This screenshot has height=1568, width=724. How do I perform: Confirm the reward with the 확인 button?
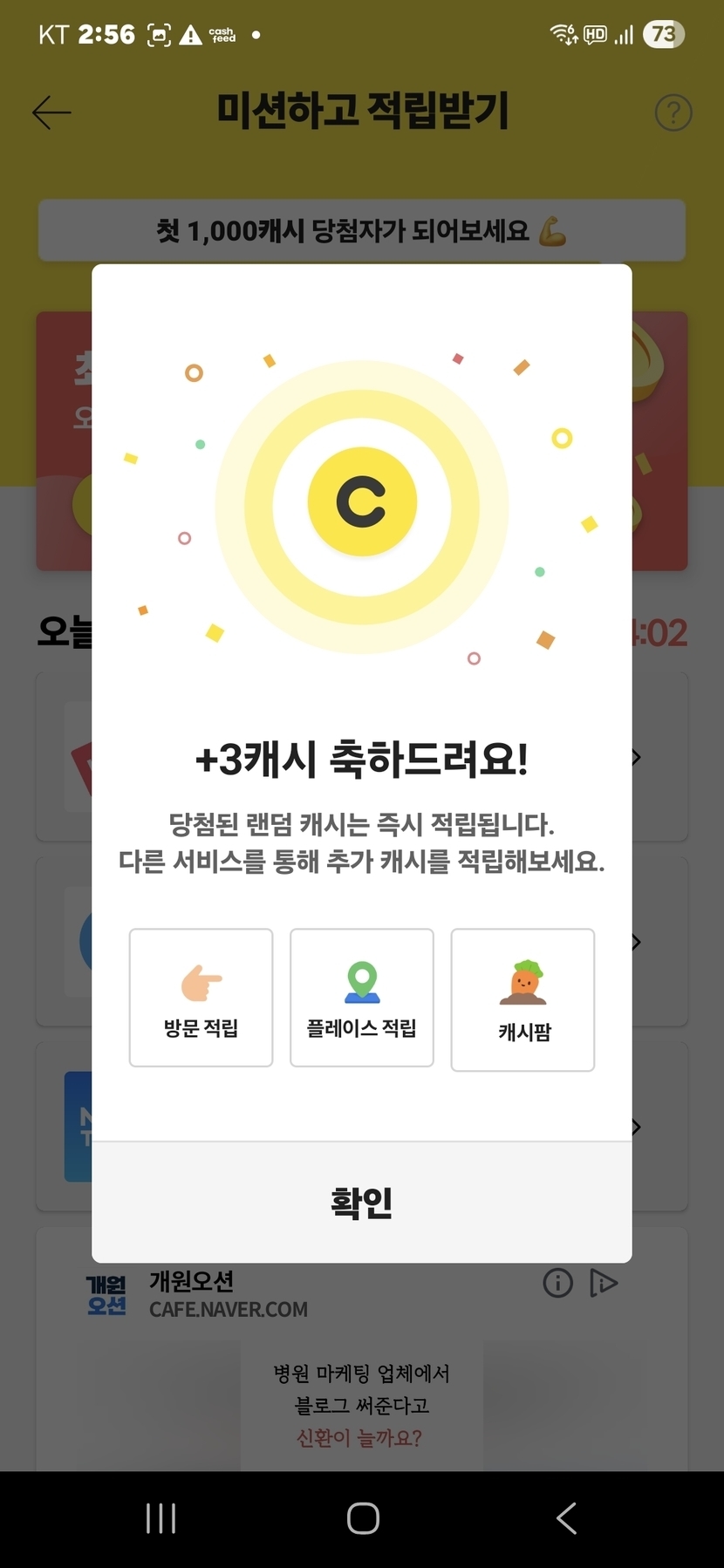point(362,1202)
